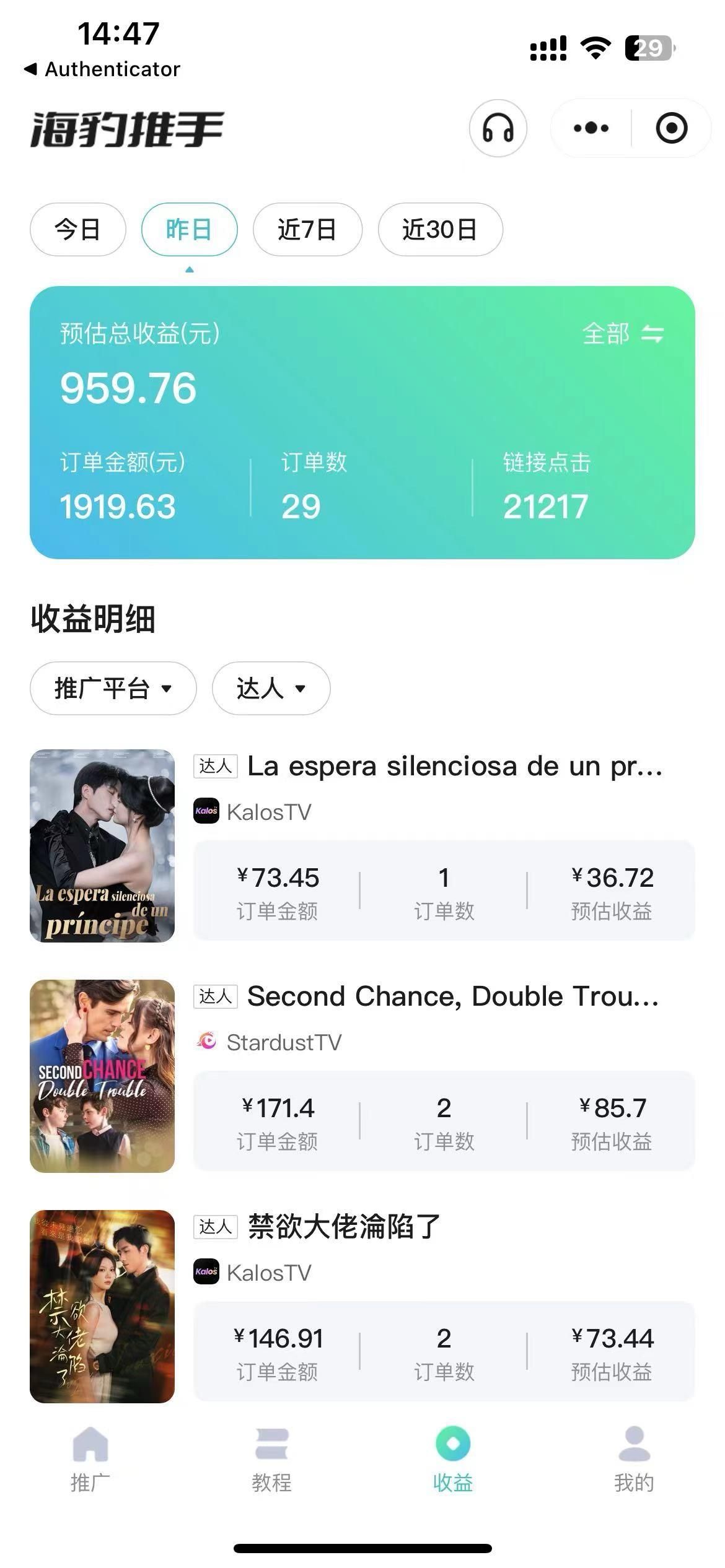Open the 我的 profile tab
Image resolution: width=725 pixels, height=1568 pixels.
click(634, 1460)
